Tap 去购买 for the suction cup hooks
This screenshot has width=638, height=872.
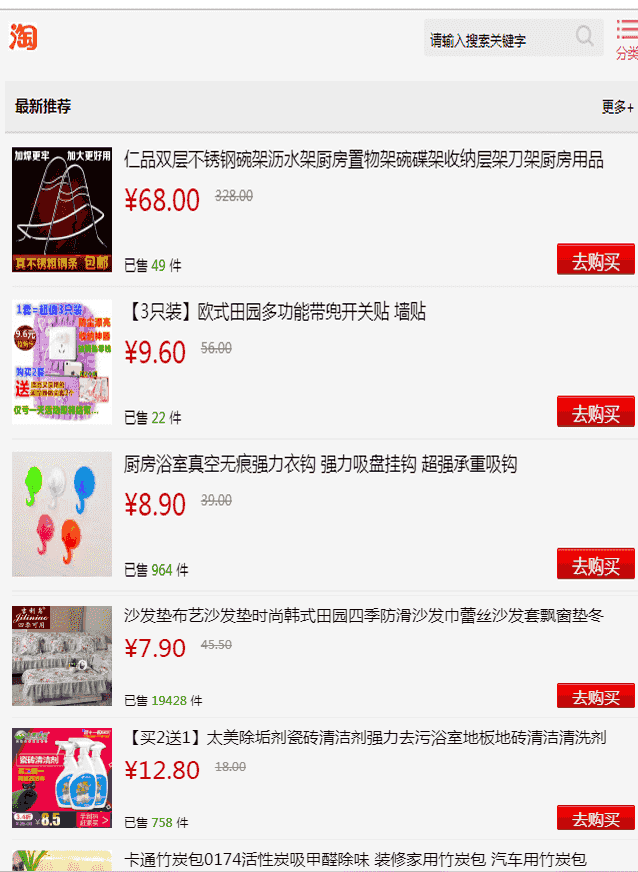coord(595,564)
